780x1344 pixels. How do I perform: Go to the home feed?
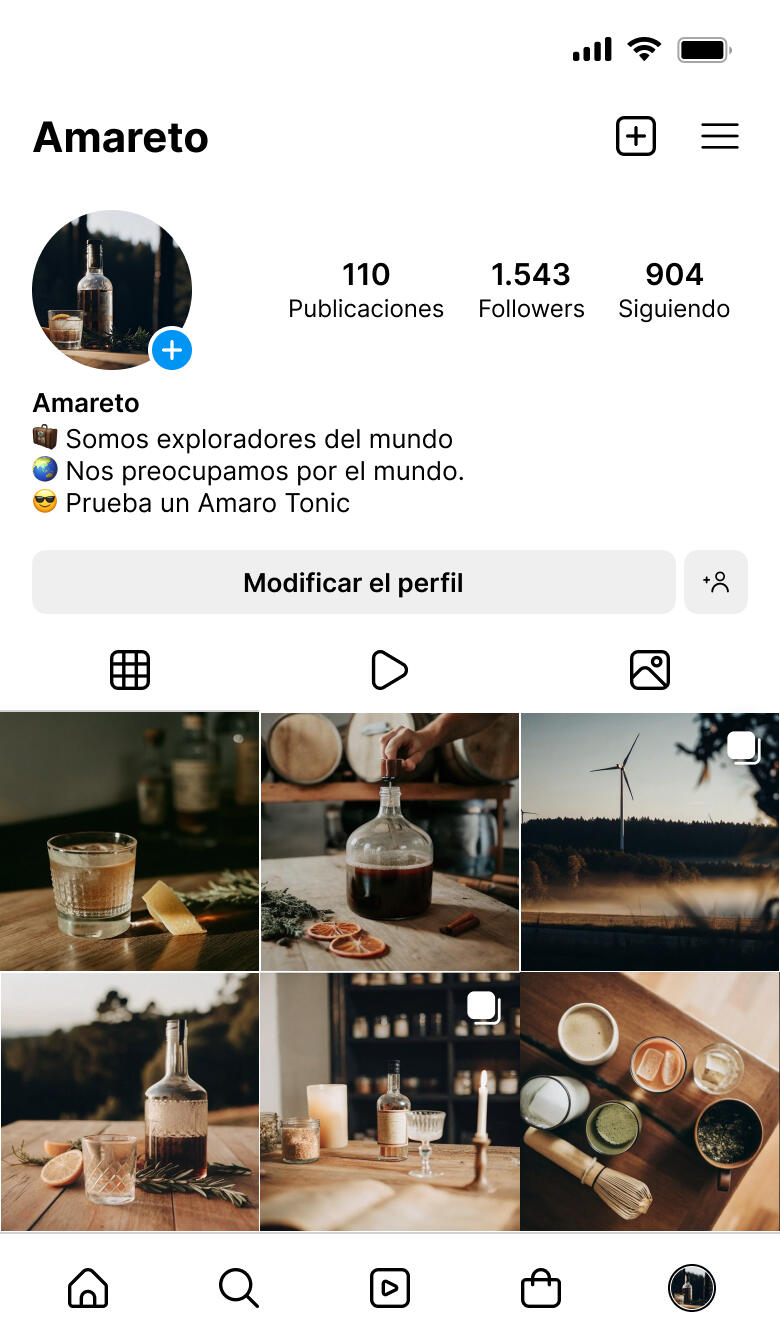click(x=88, y=1288)
